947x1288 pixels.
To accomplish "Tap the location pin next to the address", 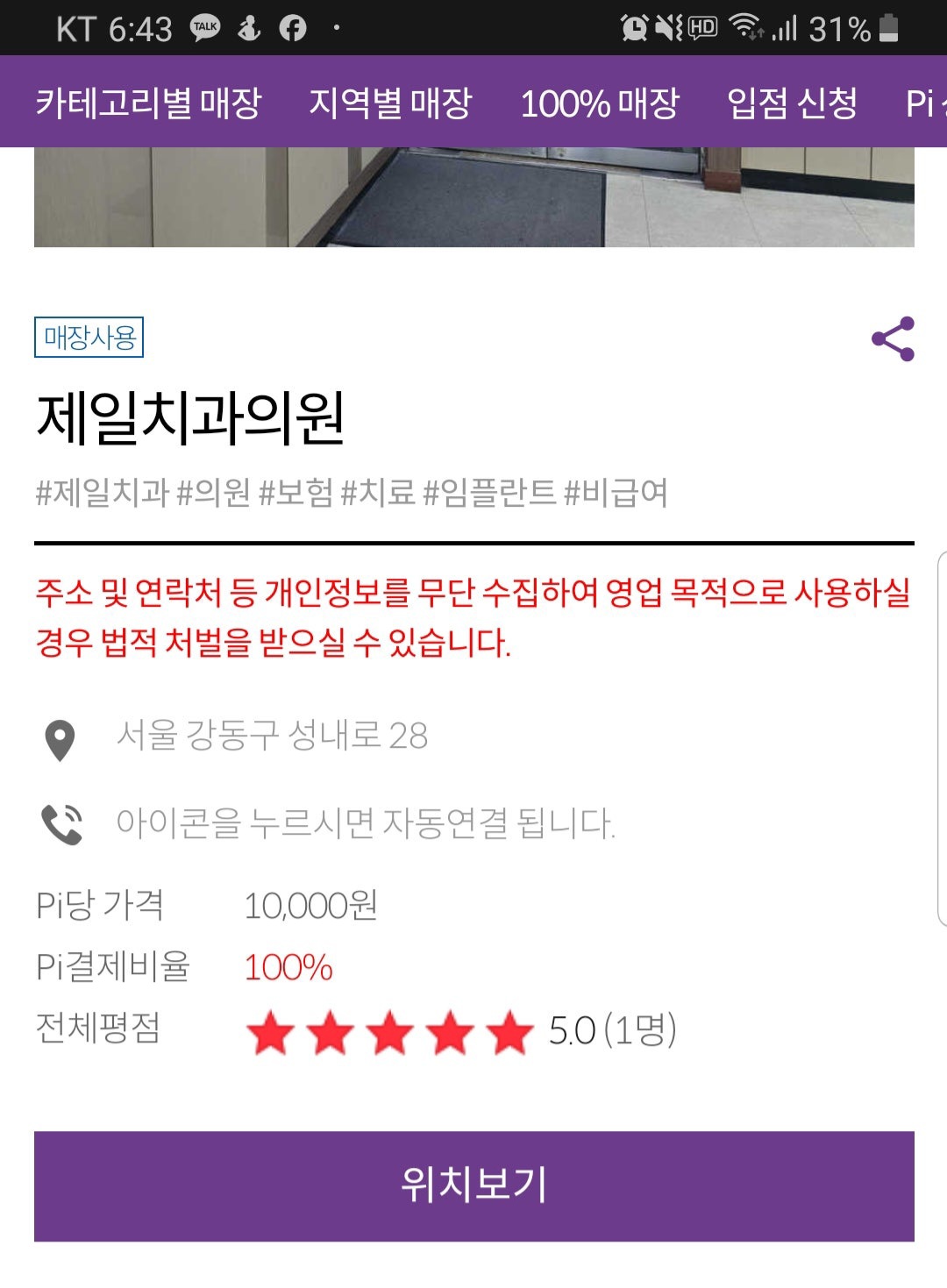I will coord(60,739).
